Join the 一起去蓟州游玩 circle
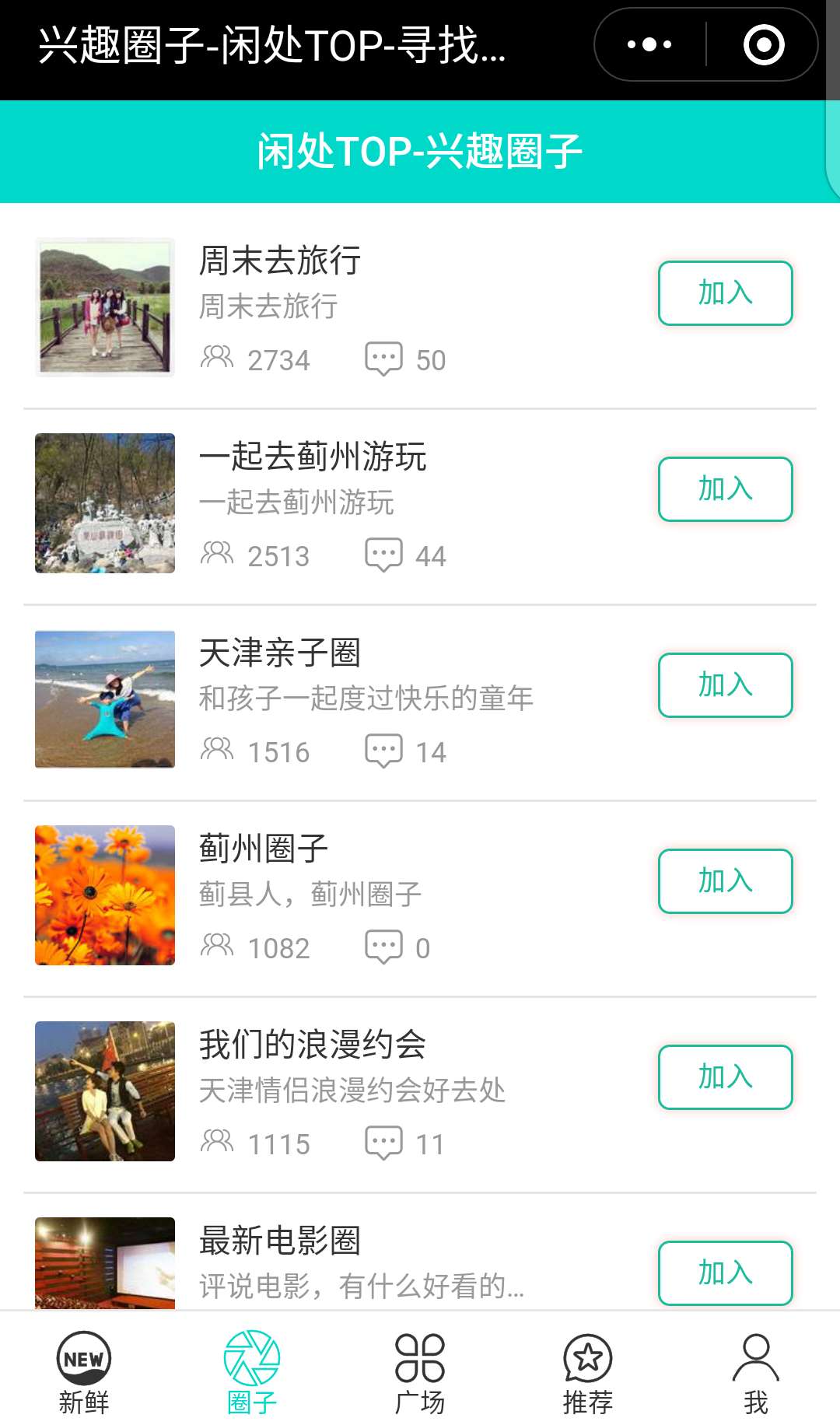The width and height of the screenshot is (840, 1425). (x=725, y=489)
